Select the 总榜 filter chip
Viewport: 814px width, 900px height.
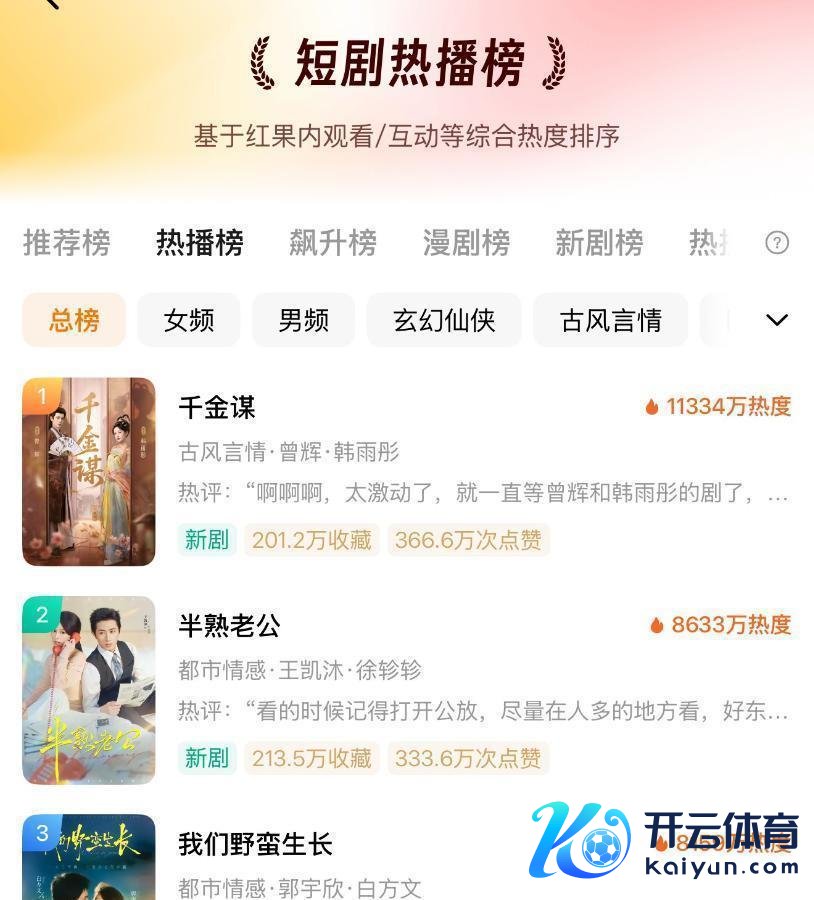(74, 320)
